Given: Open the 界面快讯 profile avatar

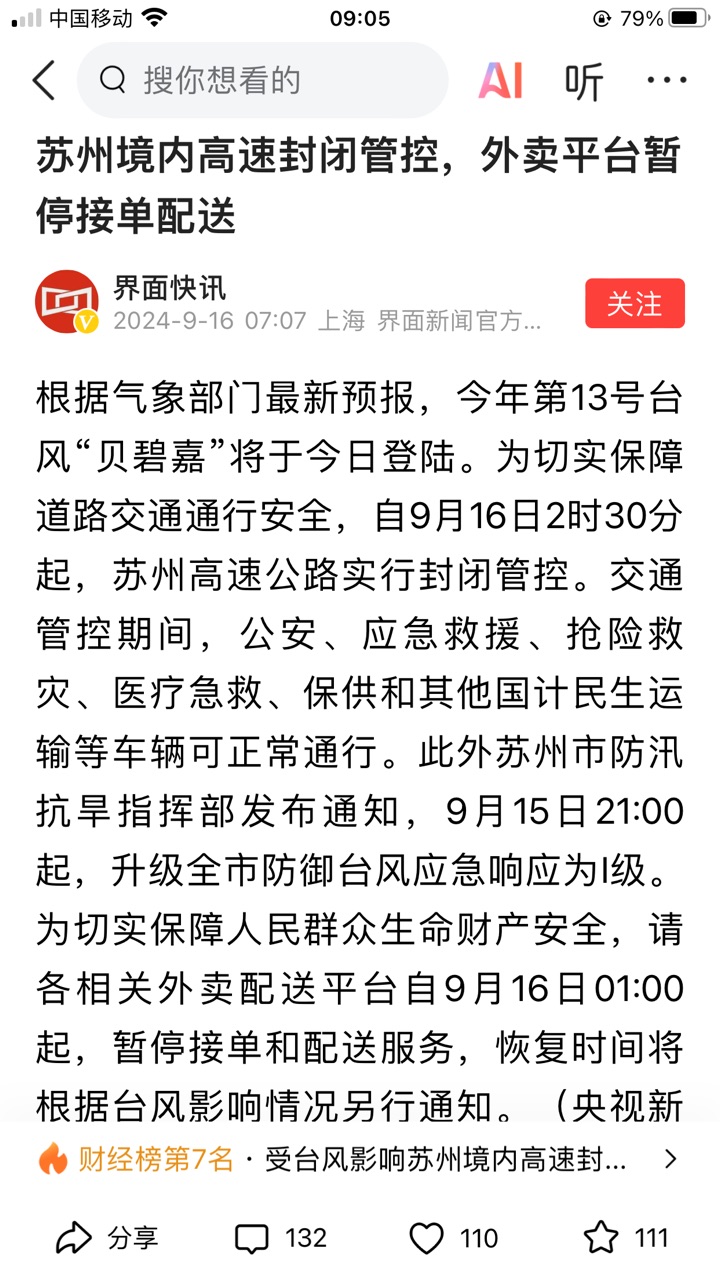Looking at the screenshot, I should coord(67,302).
